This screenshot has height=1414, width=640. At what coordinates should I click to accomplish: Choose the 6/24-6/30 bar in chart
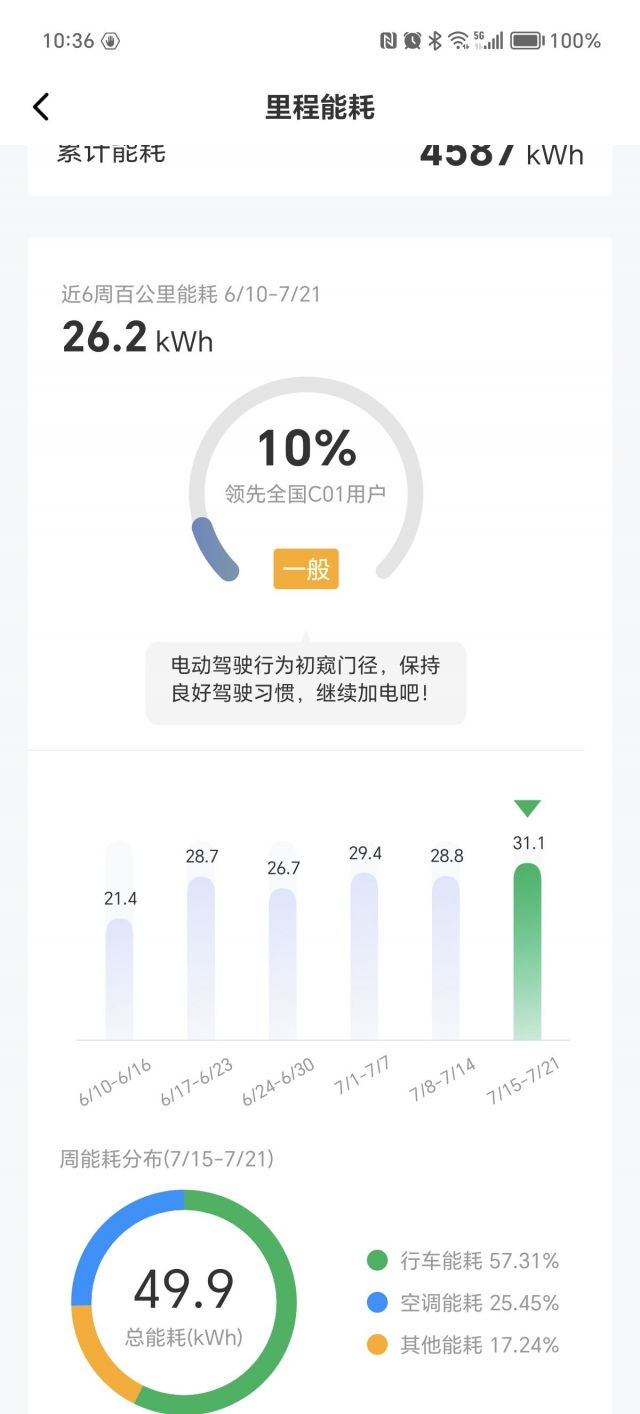point(283,962)
